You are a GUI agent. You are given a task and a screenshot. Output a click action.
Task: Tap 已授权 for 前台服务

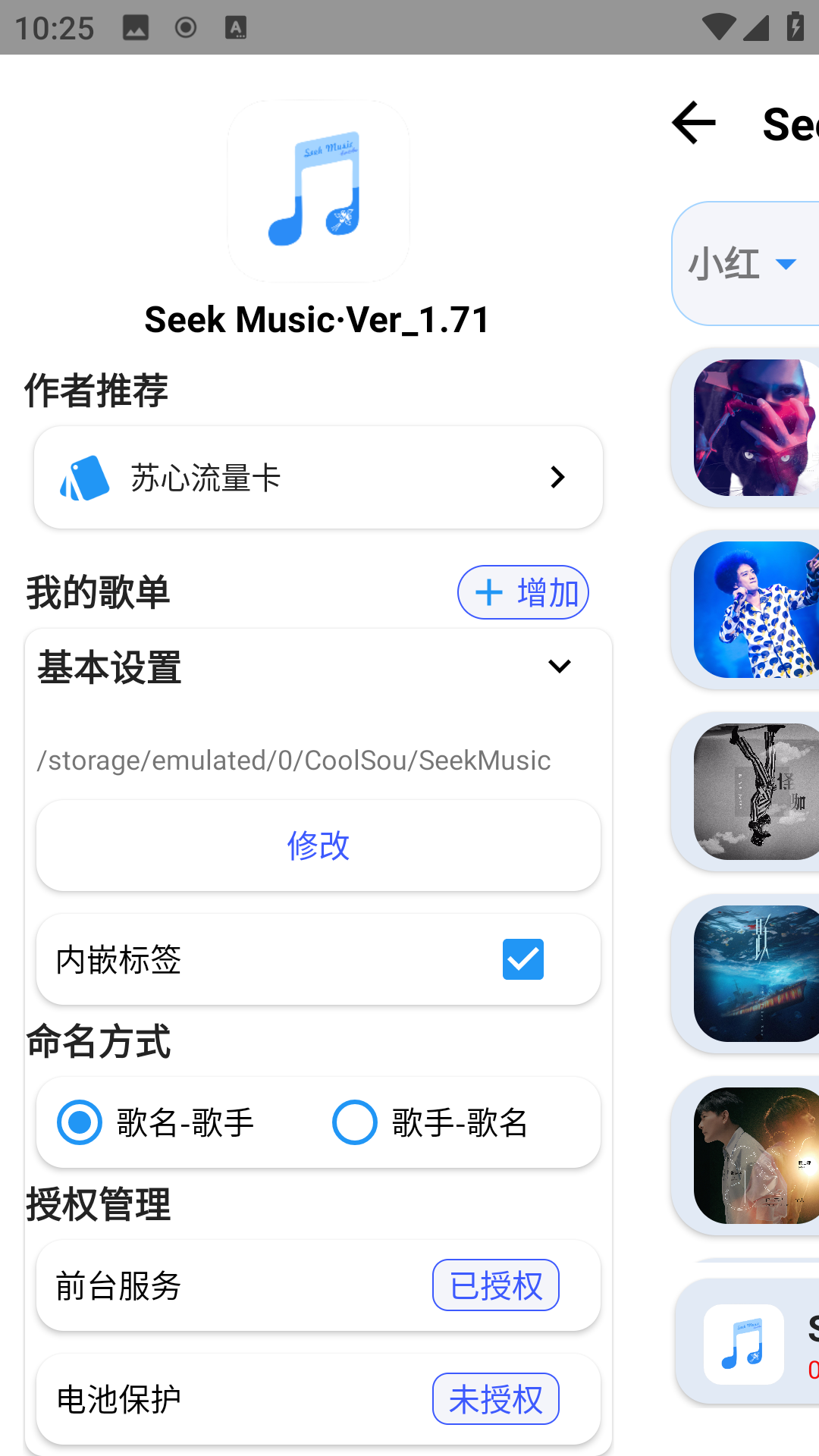click(496, 1285)
